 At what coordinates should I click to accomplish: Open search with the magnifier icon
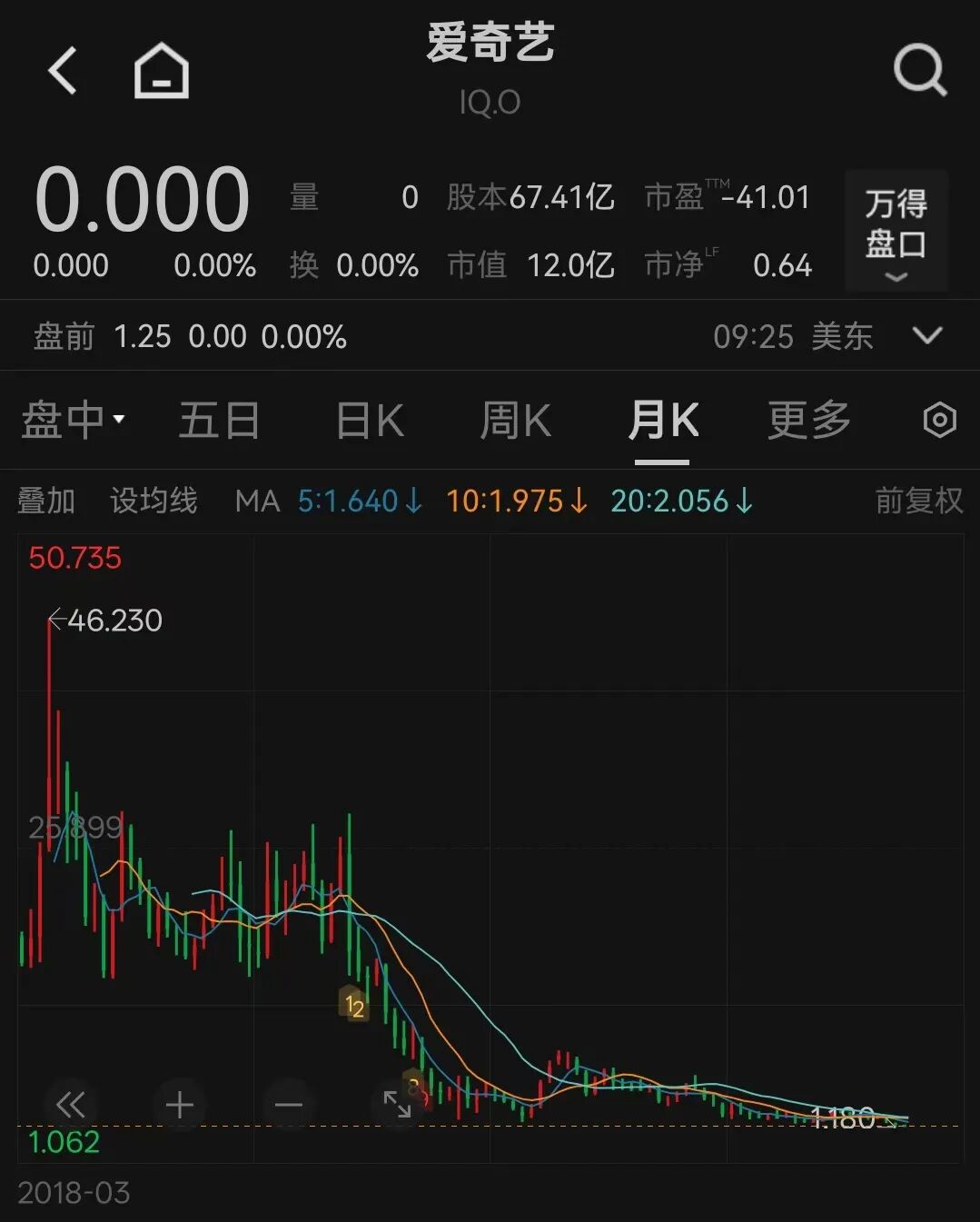tap(919, 72)
